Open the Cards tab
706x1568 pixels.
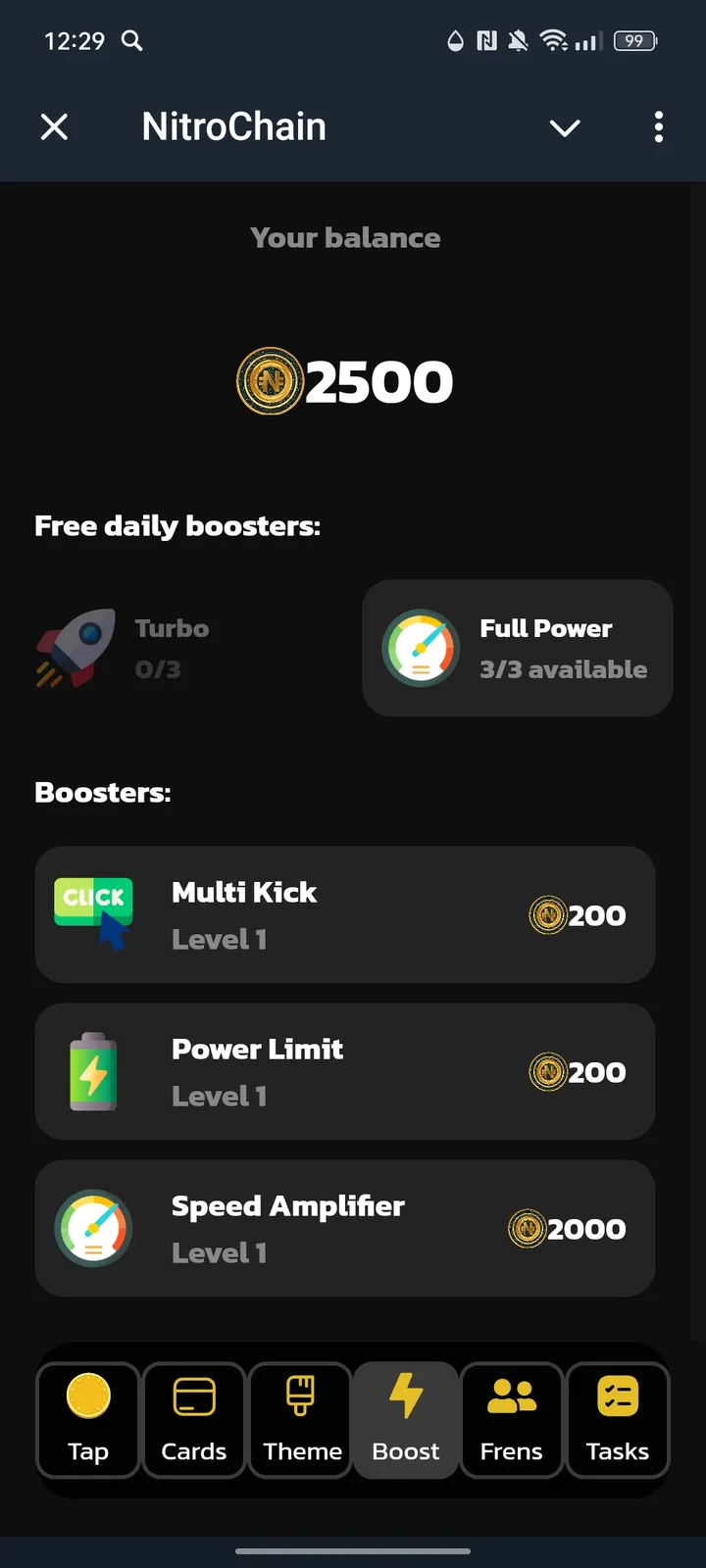194,1419
